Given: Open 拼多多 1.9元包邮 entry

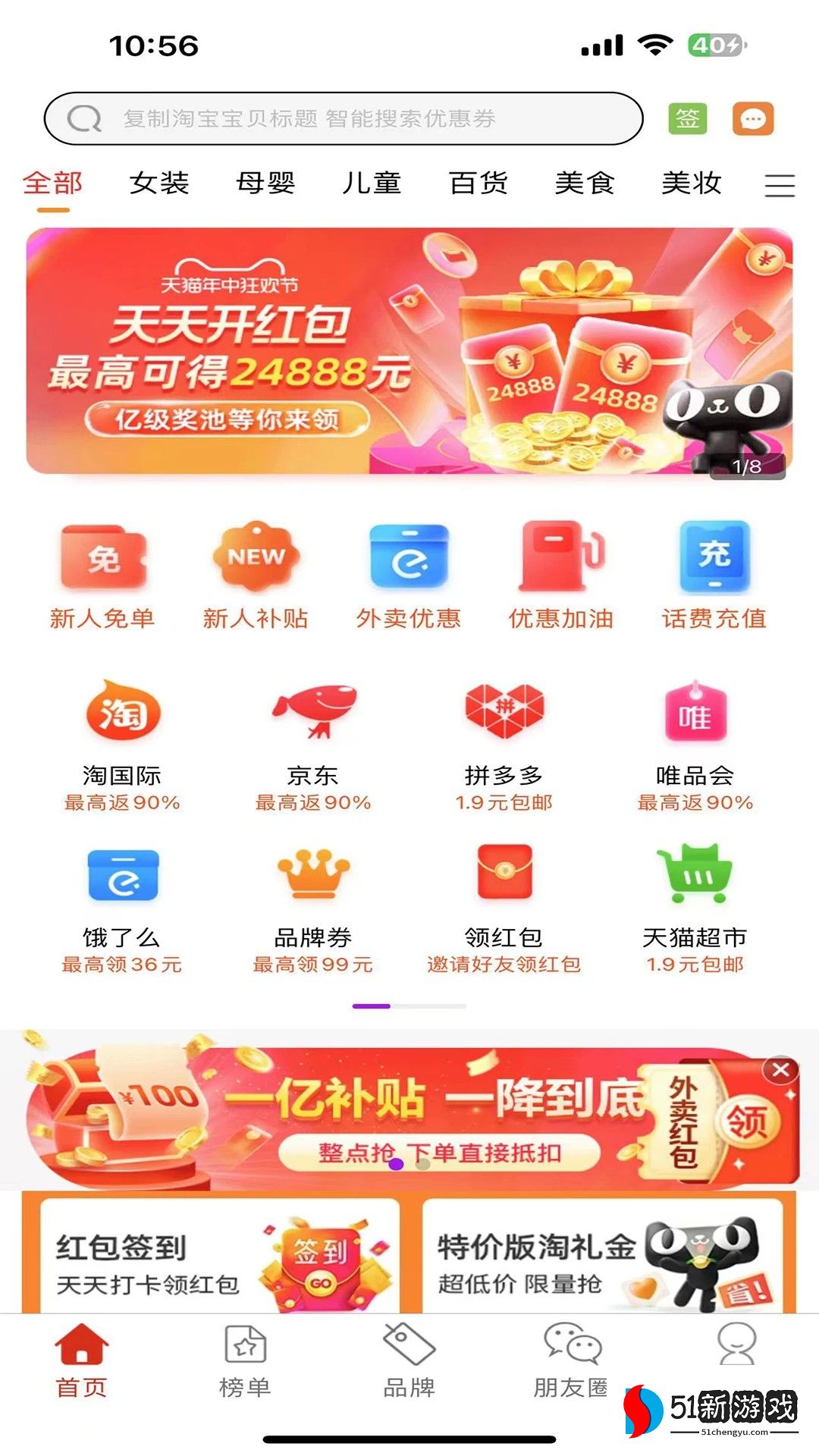Looking at the screenshot, I should coord(504,743).
